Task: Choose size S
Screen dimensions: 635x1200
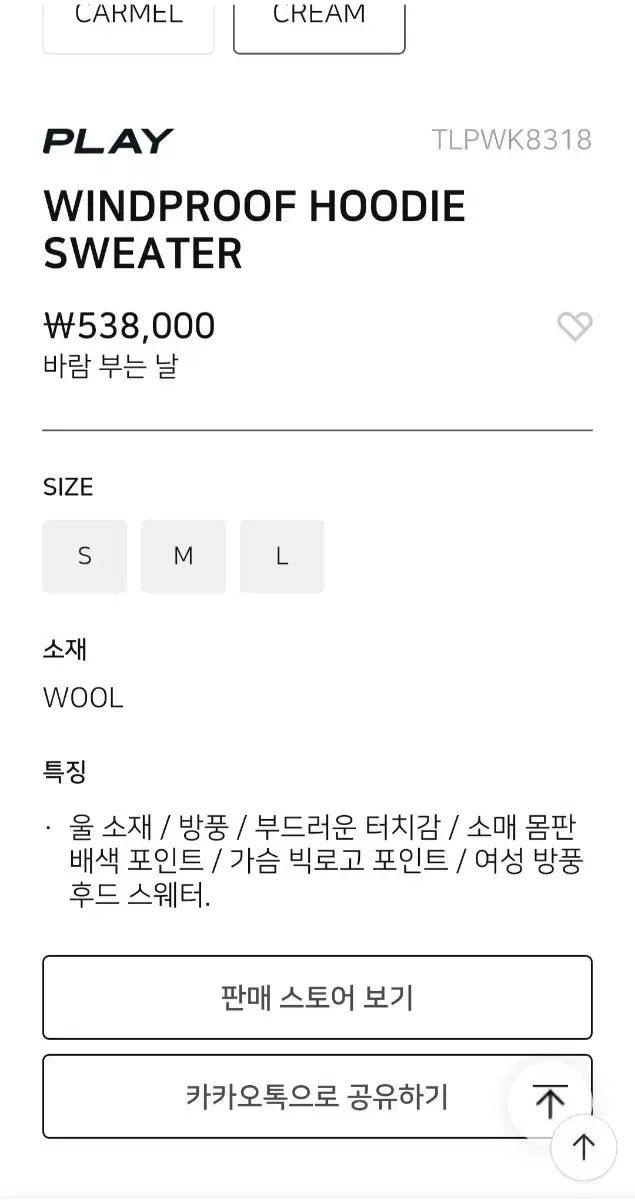Action: tap(85, 556)
